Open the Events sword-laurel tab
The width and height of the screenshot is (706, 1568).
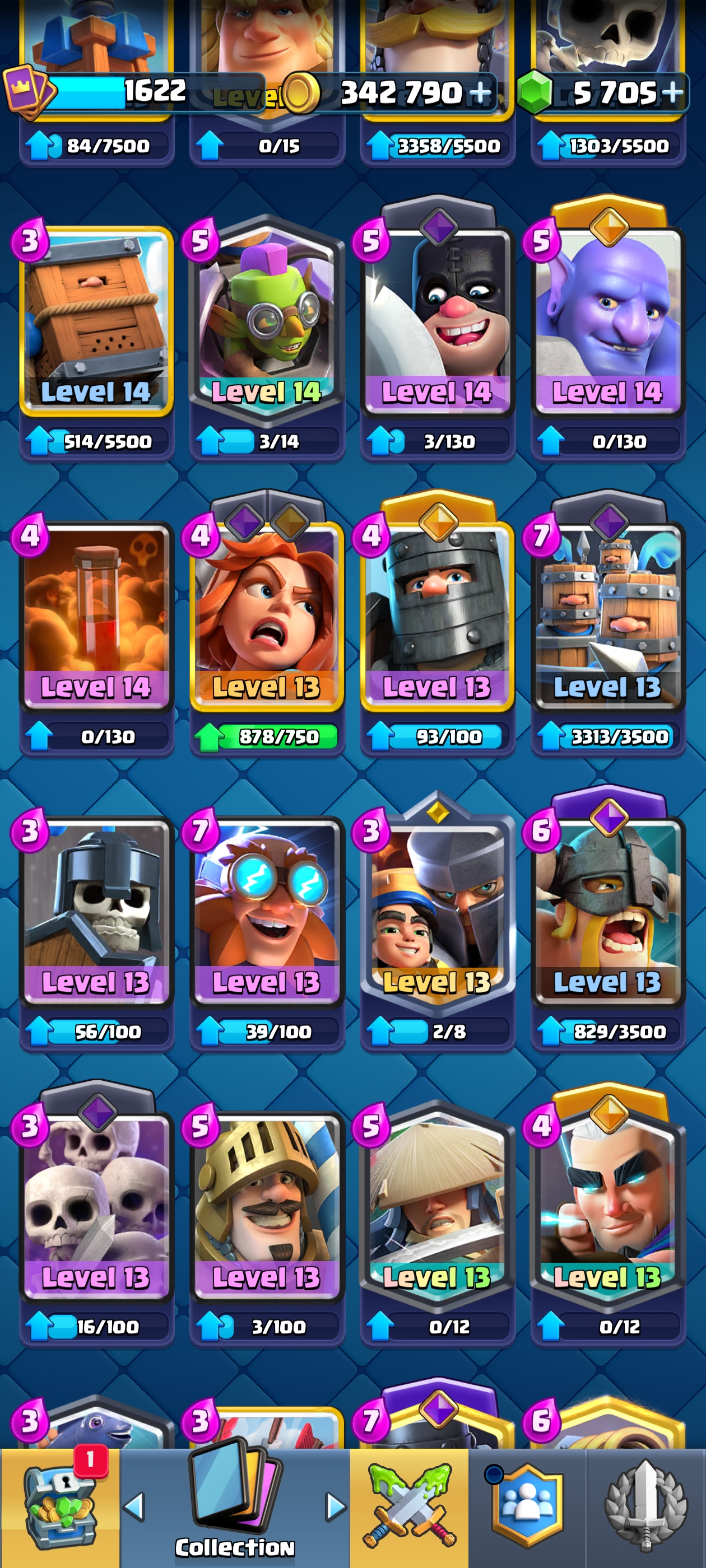click(x=645, y=1508)
